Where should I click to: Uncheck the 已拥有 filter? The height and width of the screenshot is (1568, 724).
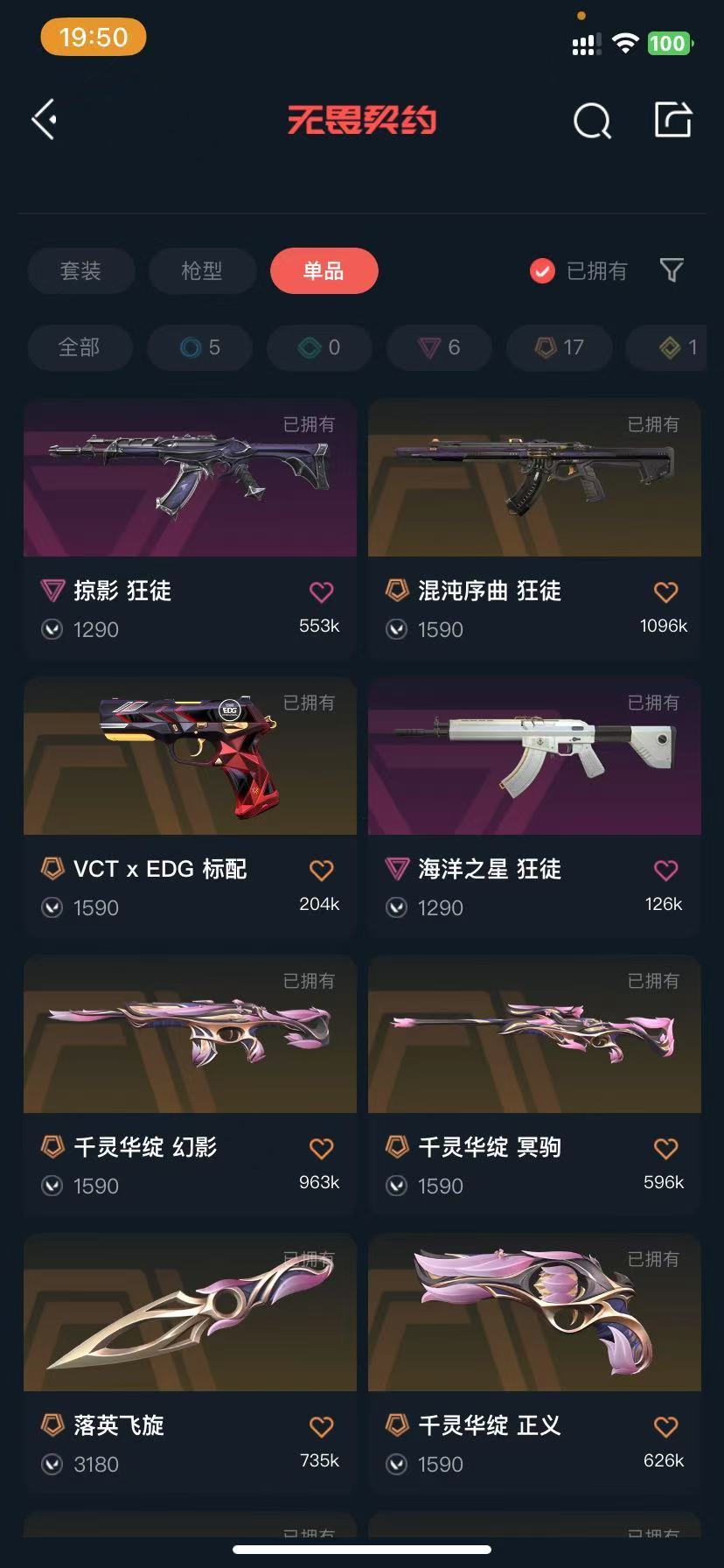pyautogui.click(x=542, y=271)
